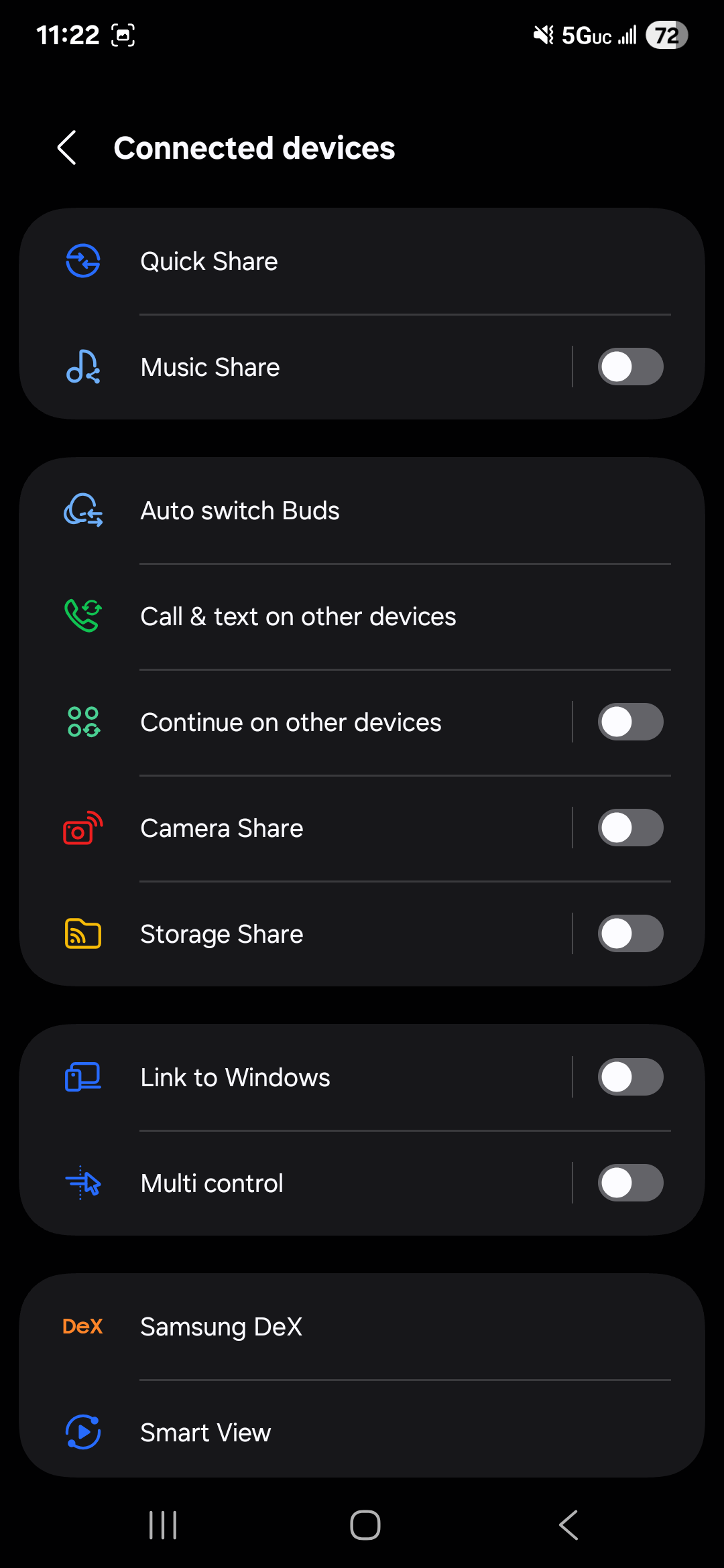Switch on Storage Share
The height and width of the screenshot is (1568, 724).
630,933
